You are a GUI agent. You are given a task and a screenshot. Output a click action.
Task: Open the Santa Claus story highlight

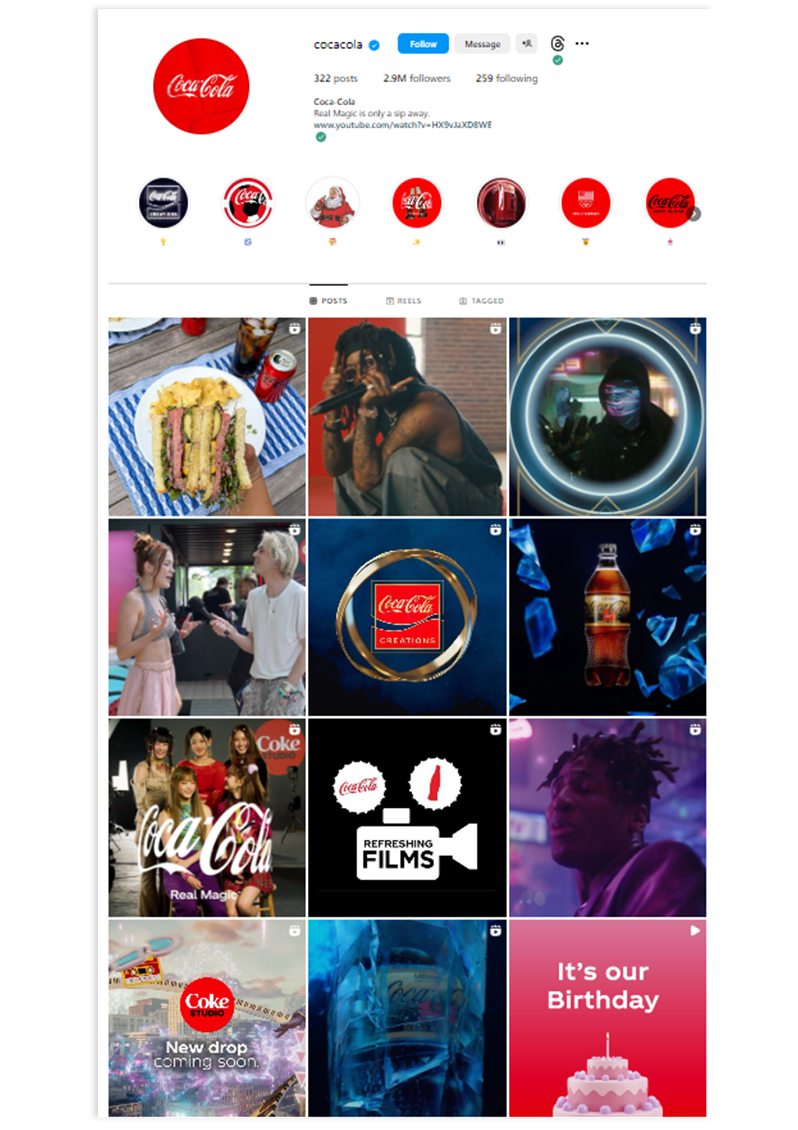pos(332,203)
